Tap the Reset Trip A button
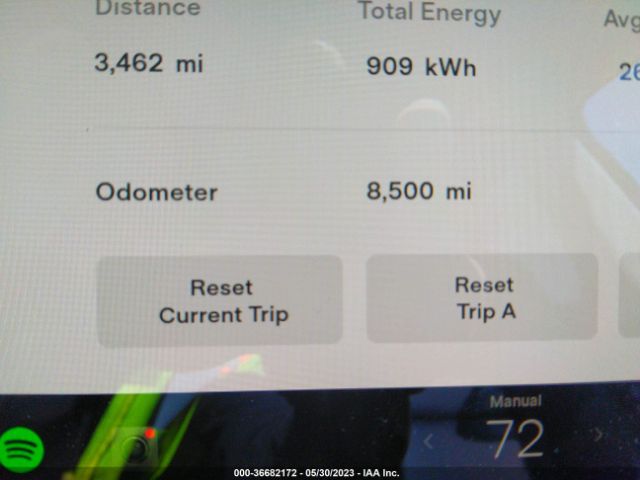640x480 pixels. click(483, 299)
